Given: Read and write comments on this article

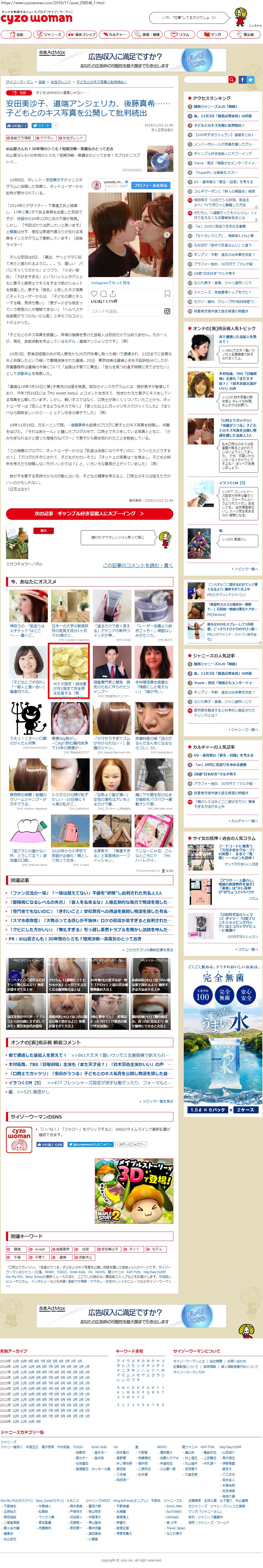Looking at the screenshot, I should point(138,566).
